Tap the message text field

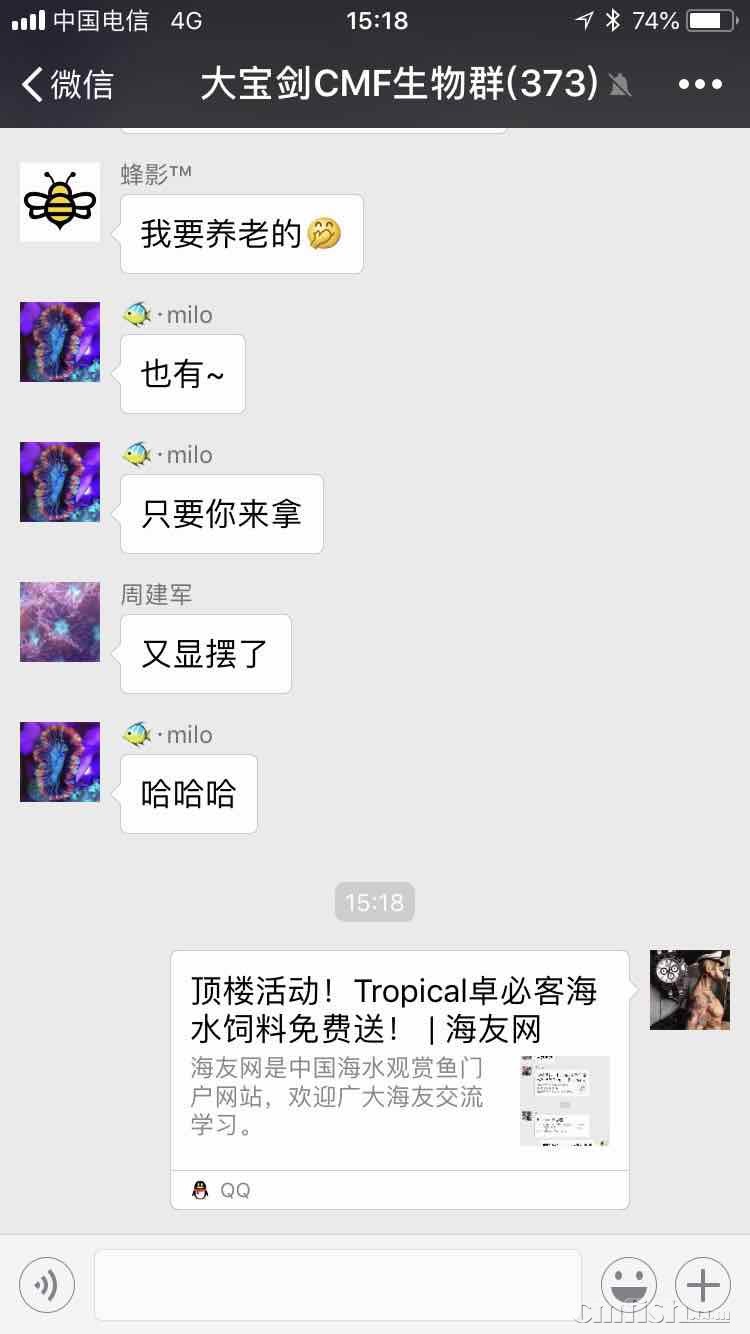click(x=337, y=1284)
